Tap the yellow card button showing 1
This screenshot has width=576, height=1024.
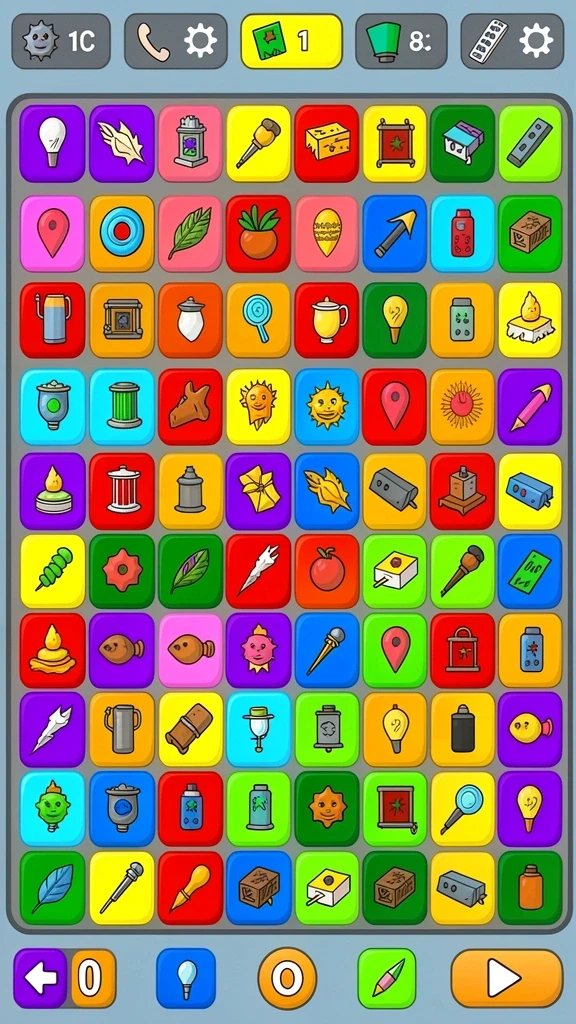(291, 41)
